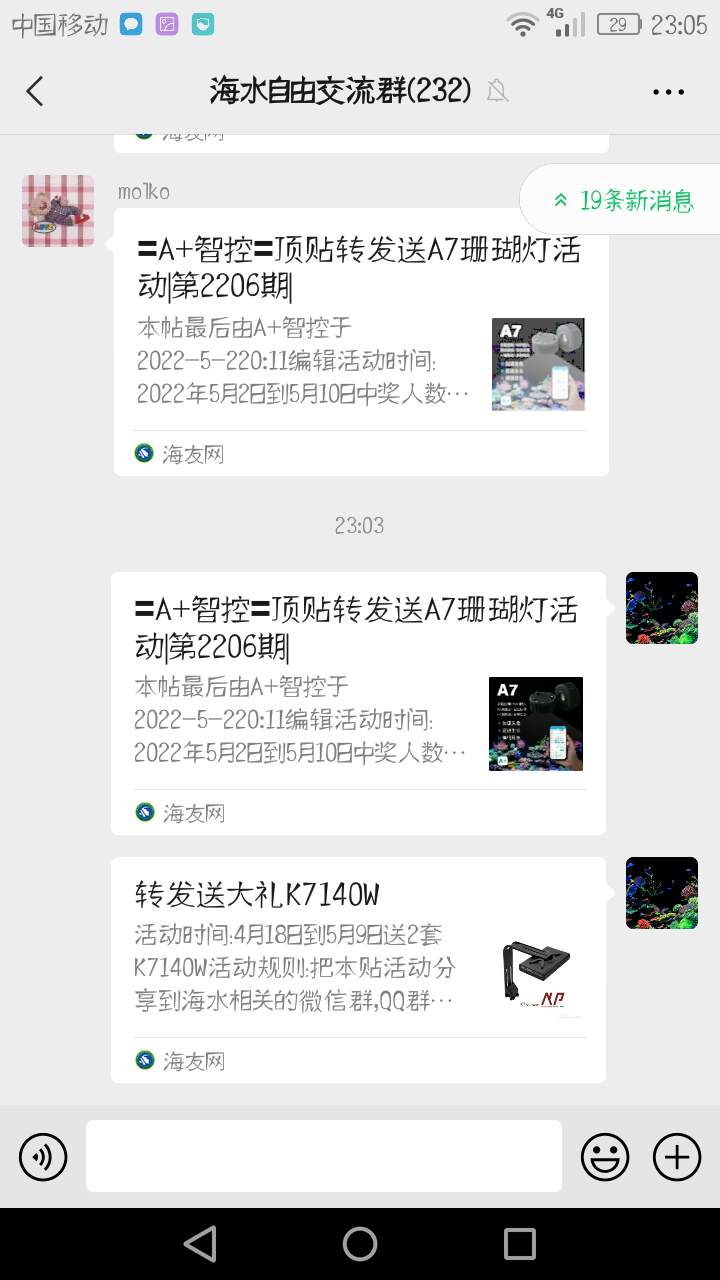The height and width of the screenshot is (1280, 720).
Task: Open molko's shared A7 coral light post
Action: 360,340
